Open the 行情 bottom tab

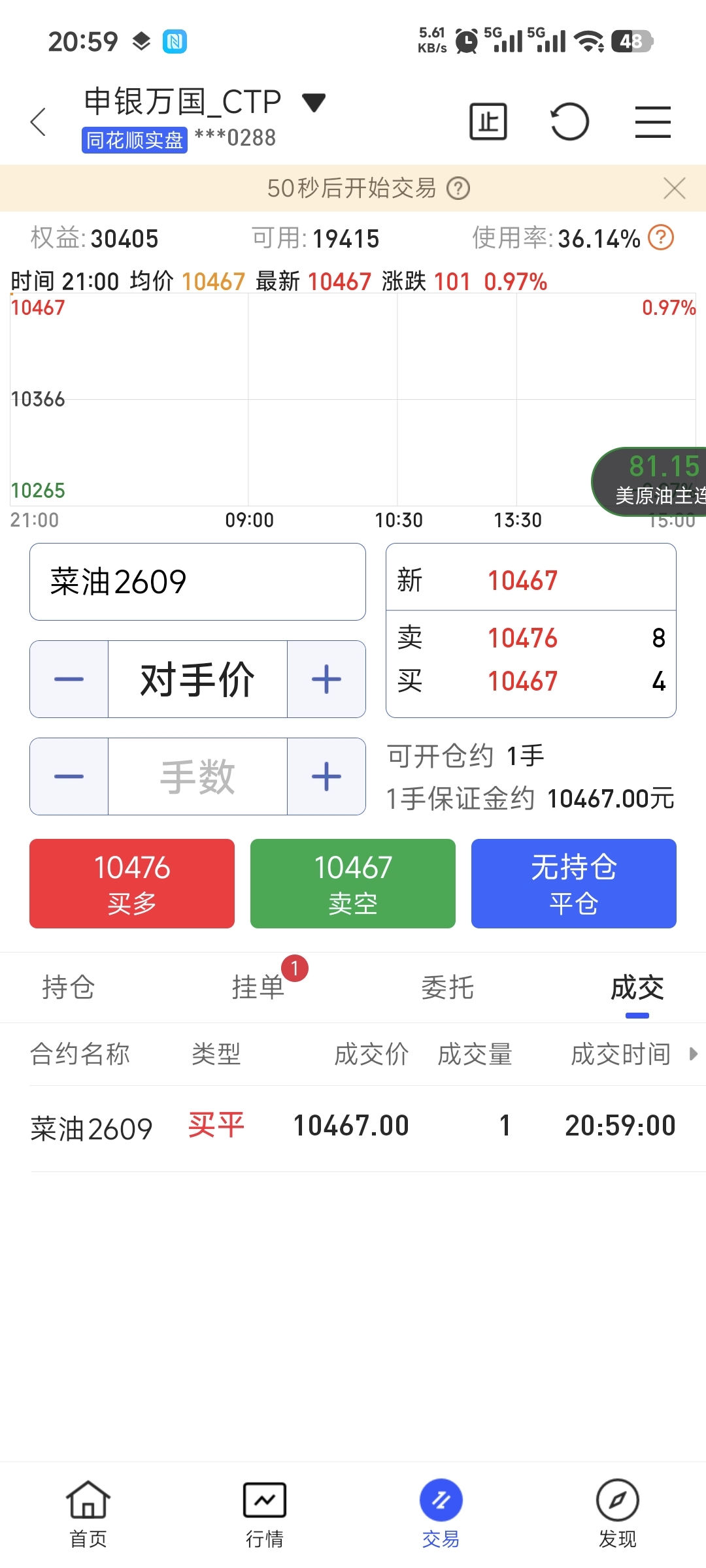point(265,1514)
